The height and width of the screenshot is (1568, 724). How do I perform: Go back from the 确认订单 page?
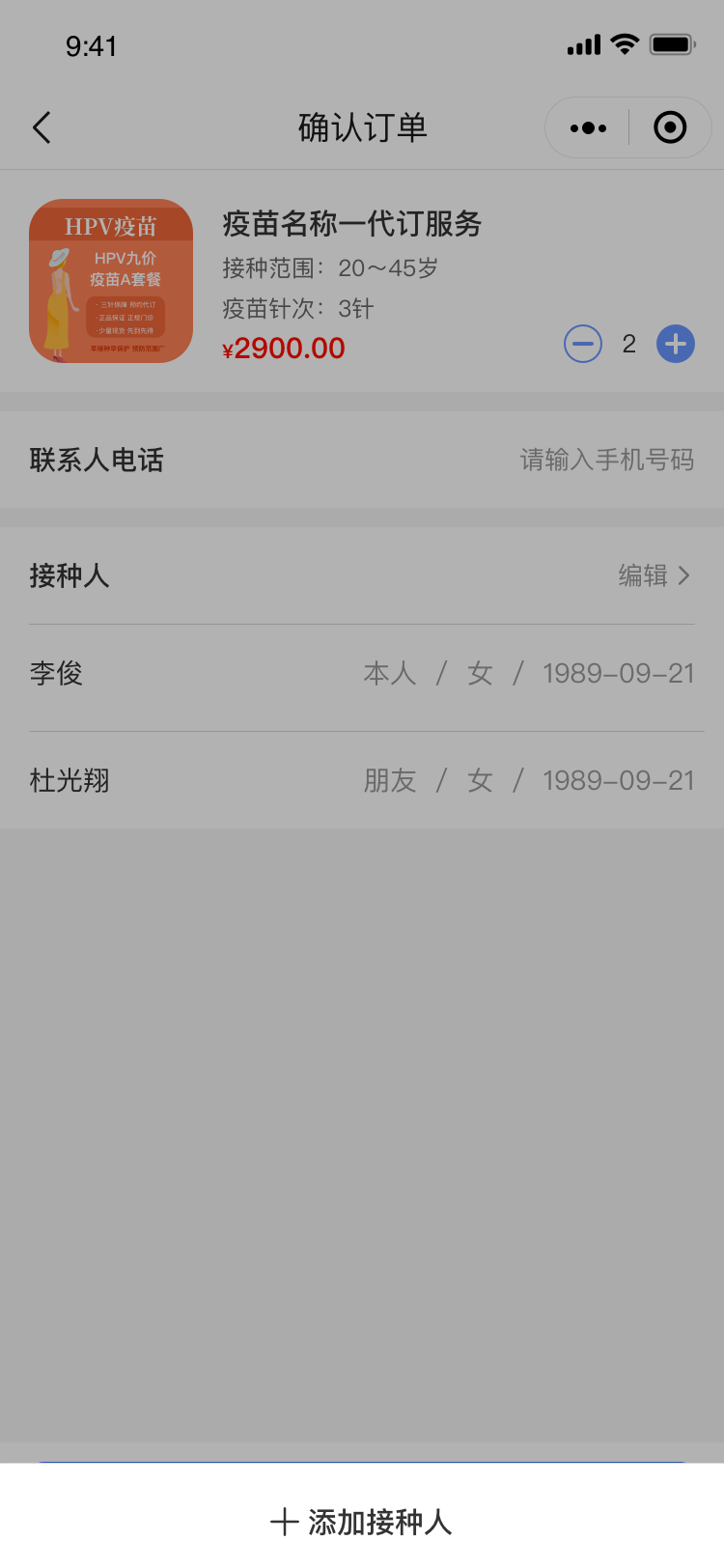click(42, 127)
